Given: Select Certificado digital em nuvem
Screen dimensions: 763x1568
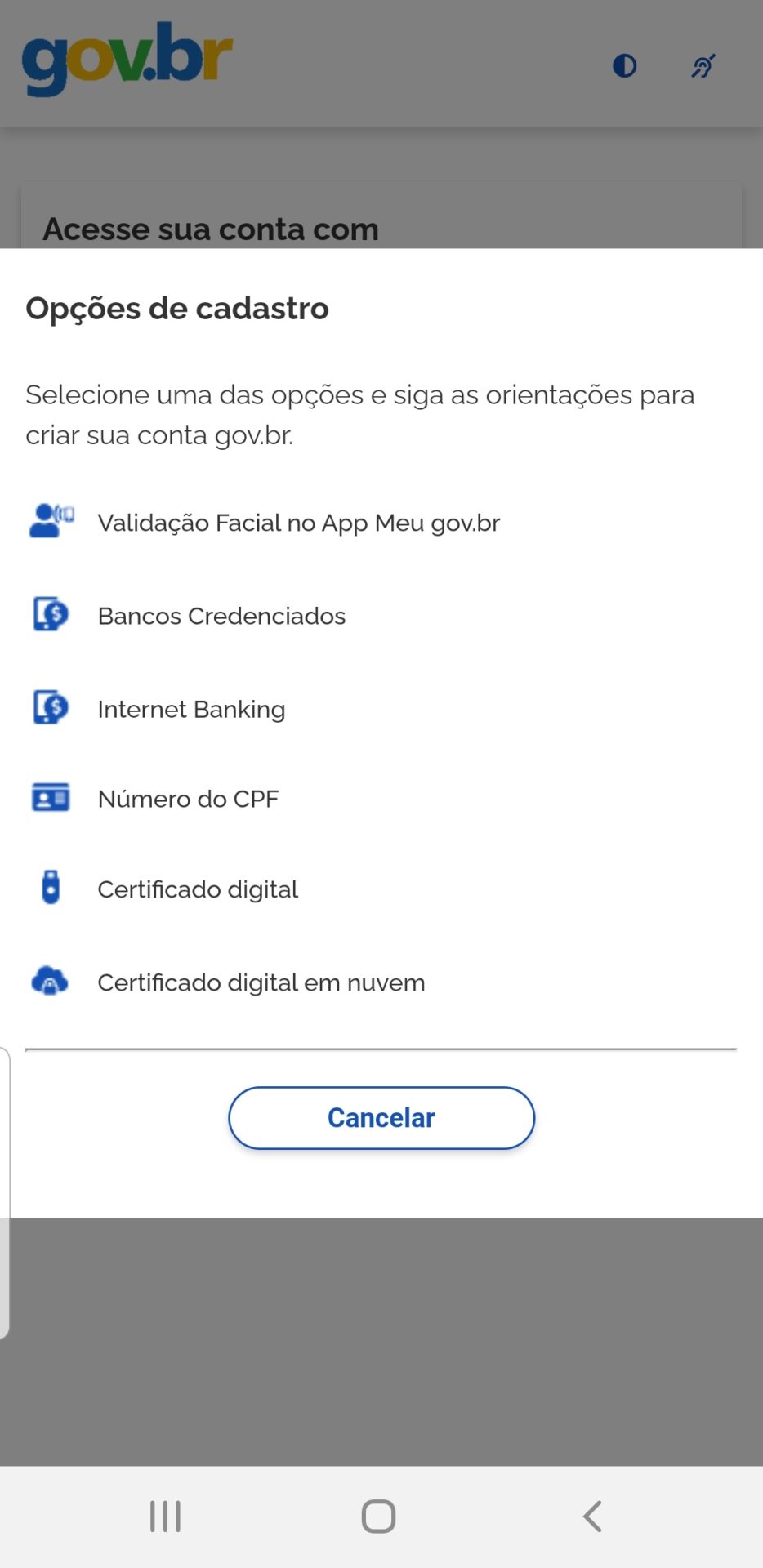Looking at the screenshot, I should [261, 982].
